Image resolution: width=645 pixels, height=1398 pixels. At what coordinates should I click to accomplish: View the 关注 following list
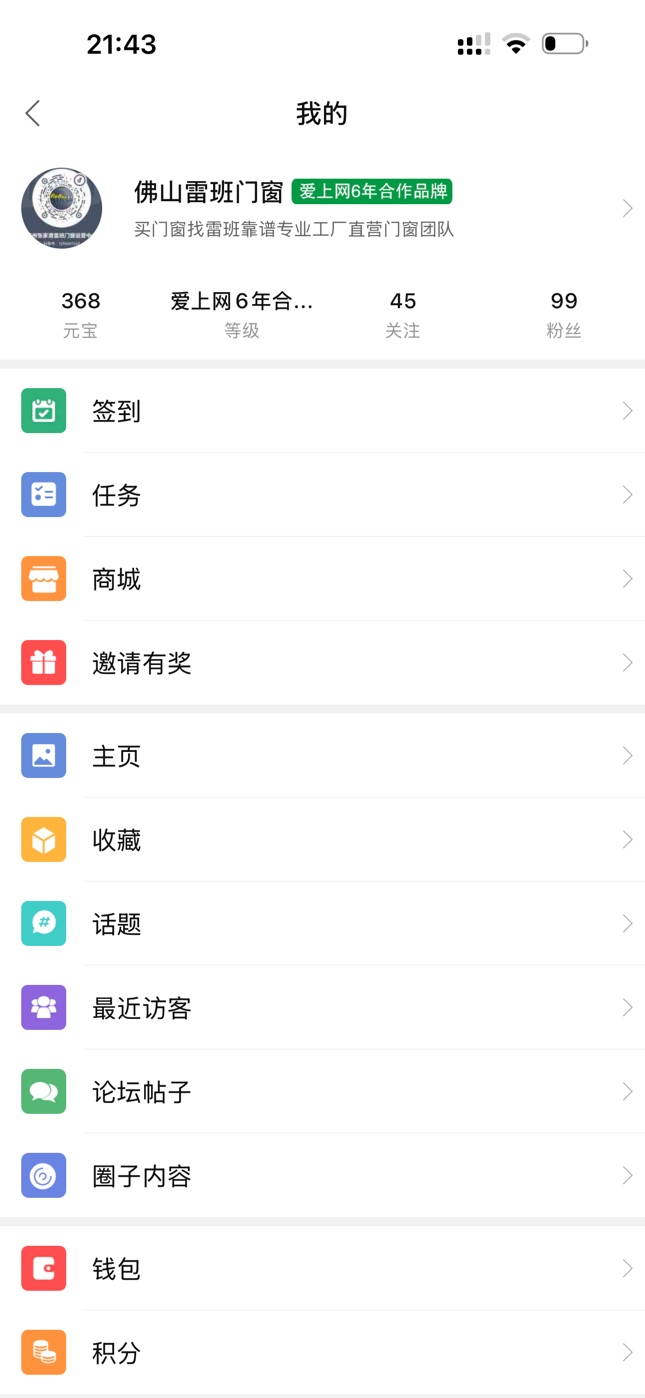coord(402,314)
